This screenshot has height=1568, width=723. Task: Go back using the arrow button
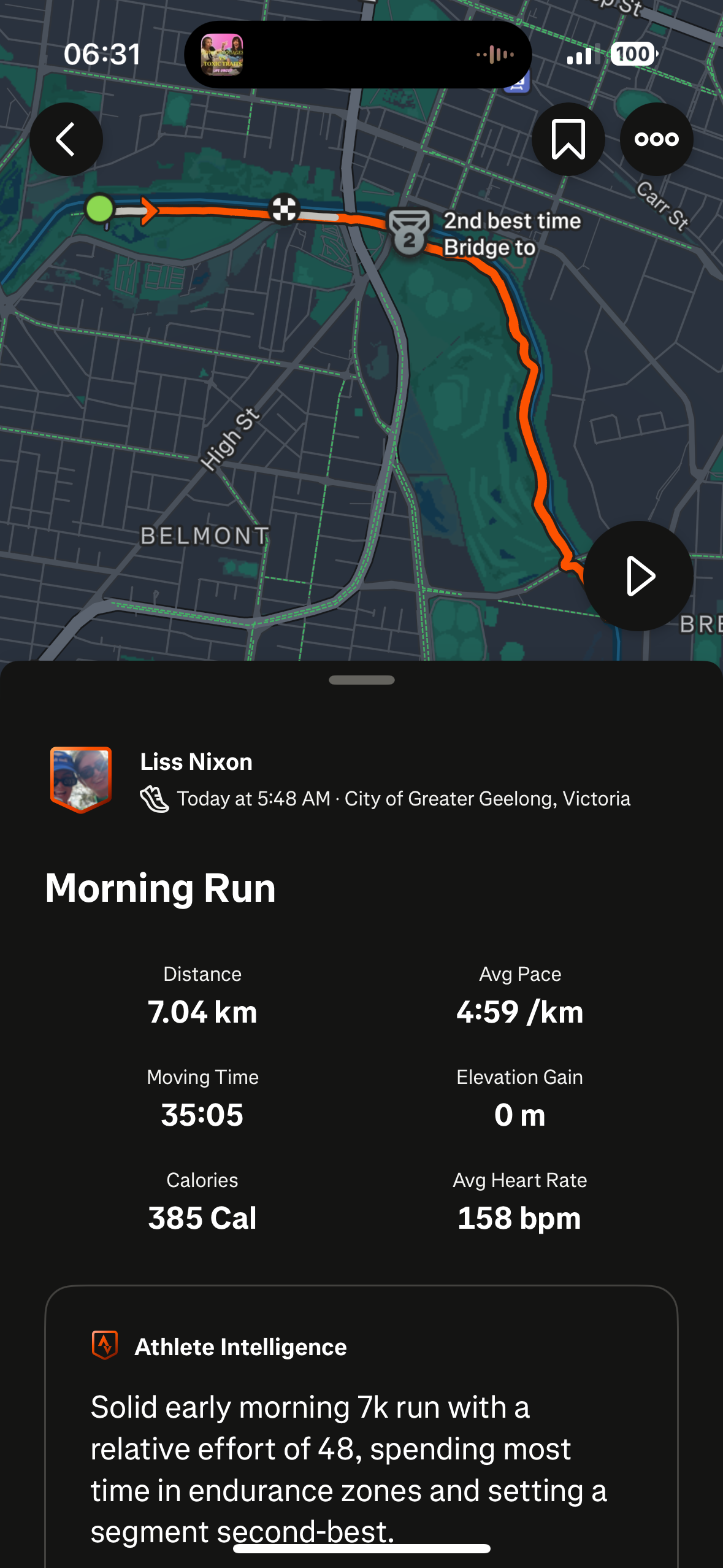pos(66,139)
